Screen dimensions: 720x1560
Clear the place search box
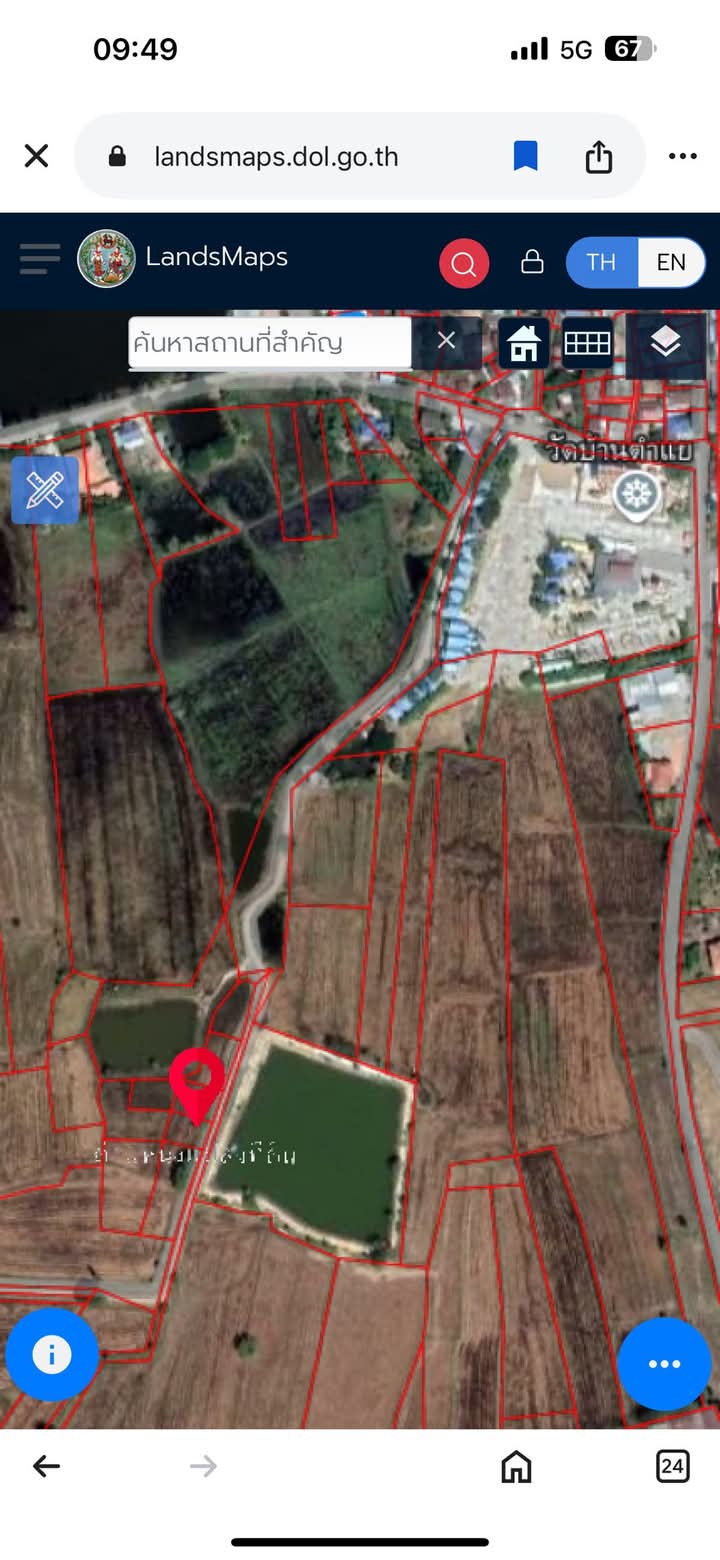click(446, 341)
